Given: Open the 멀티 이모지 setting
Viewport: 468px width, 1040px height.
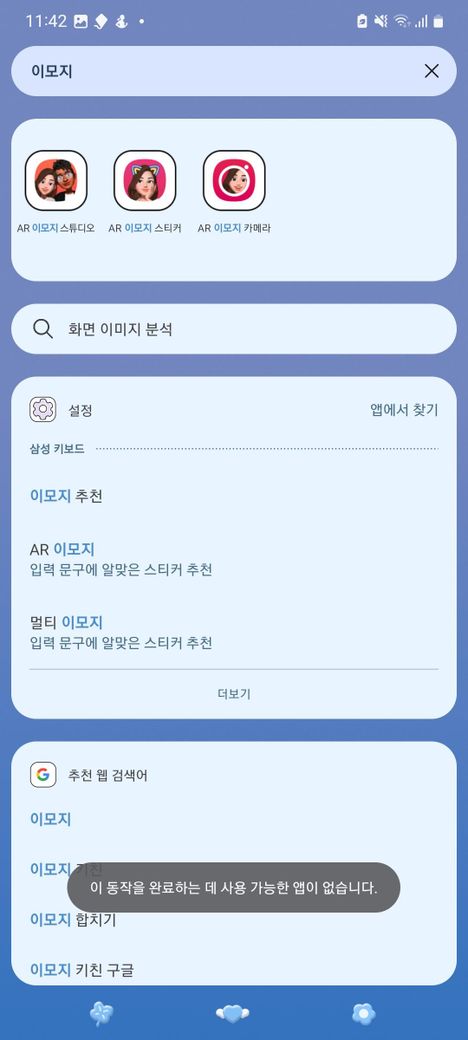Looking at the screenshot, I should 234,632.
